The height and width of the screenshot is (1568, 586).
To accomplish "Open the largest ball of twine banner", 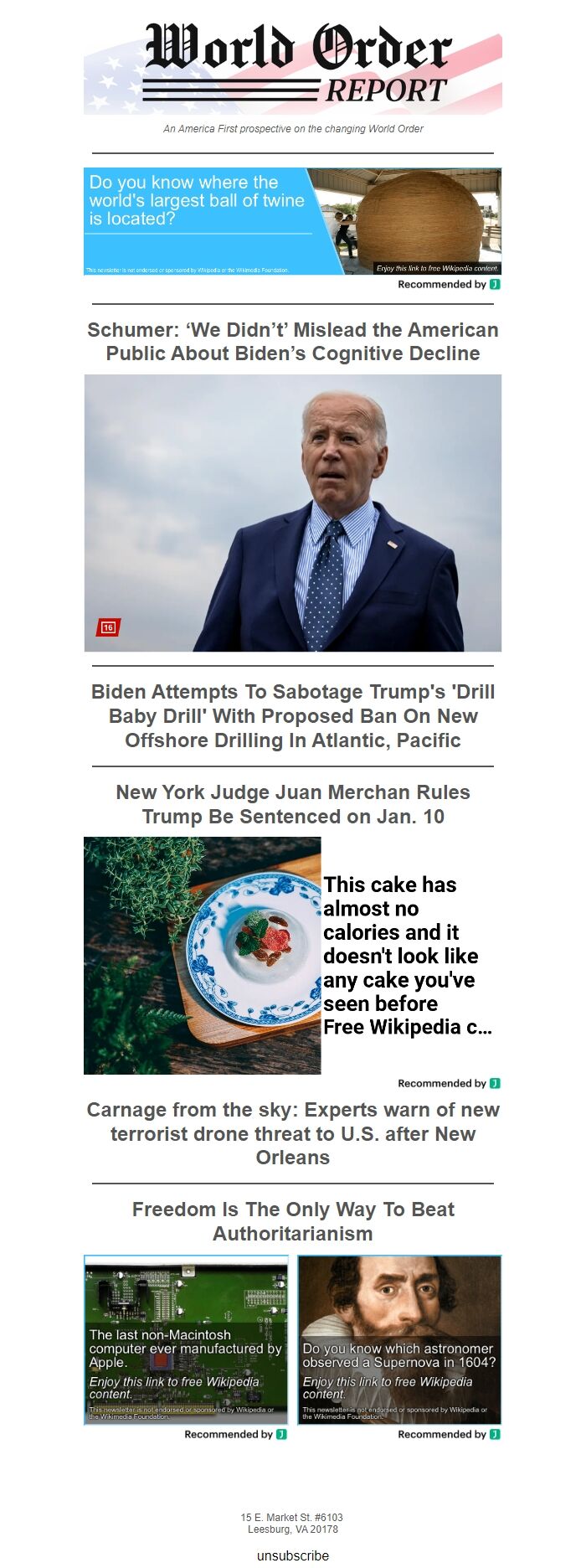I will click(x=292, y=221).
